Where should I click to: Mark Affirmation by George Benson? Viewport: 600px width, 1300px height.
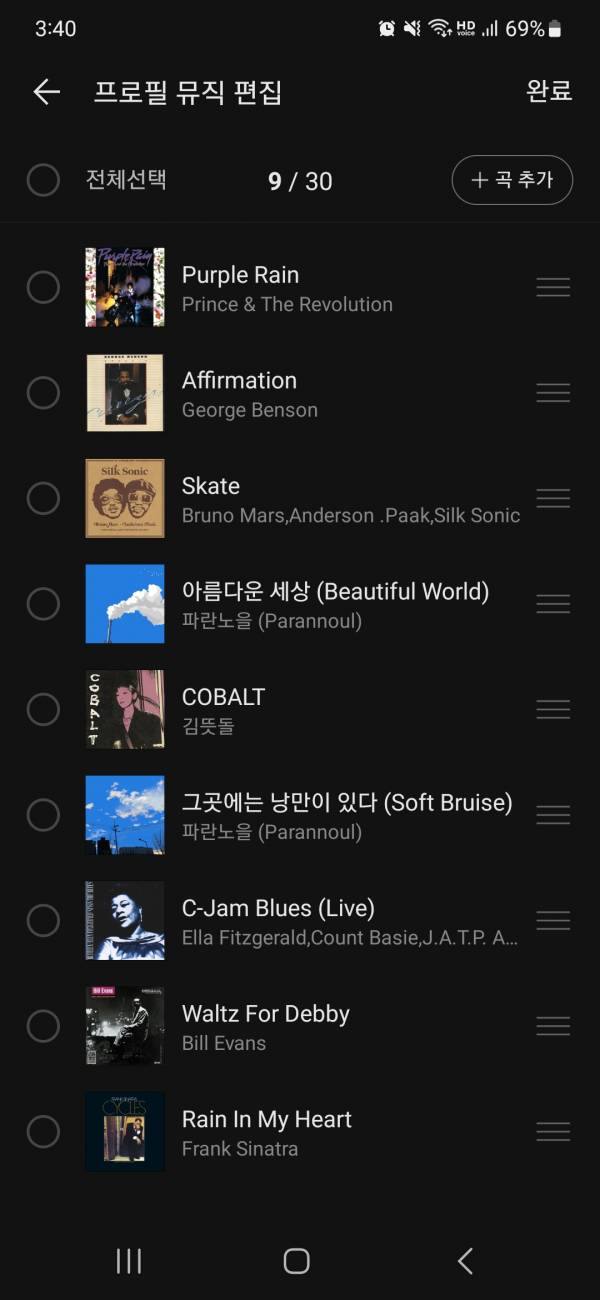43,393
